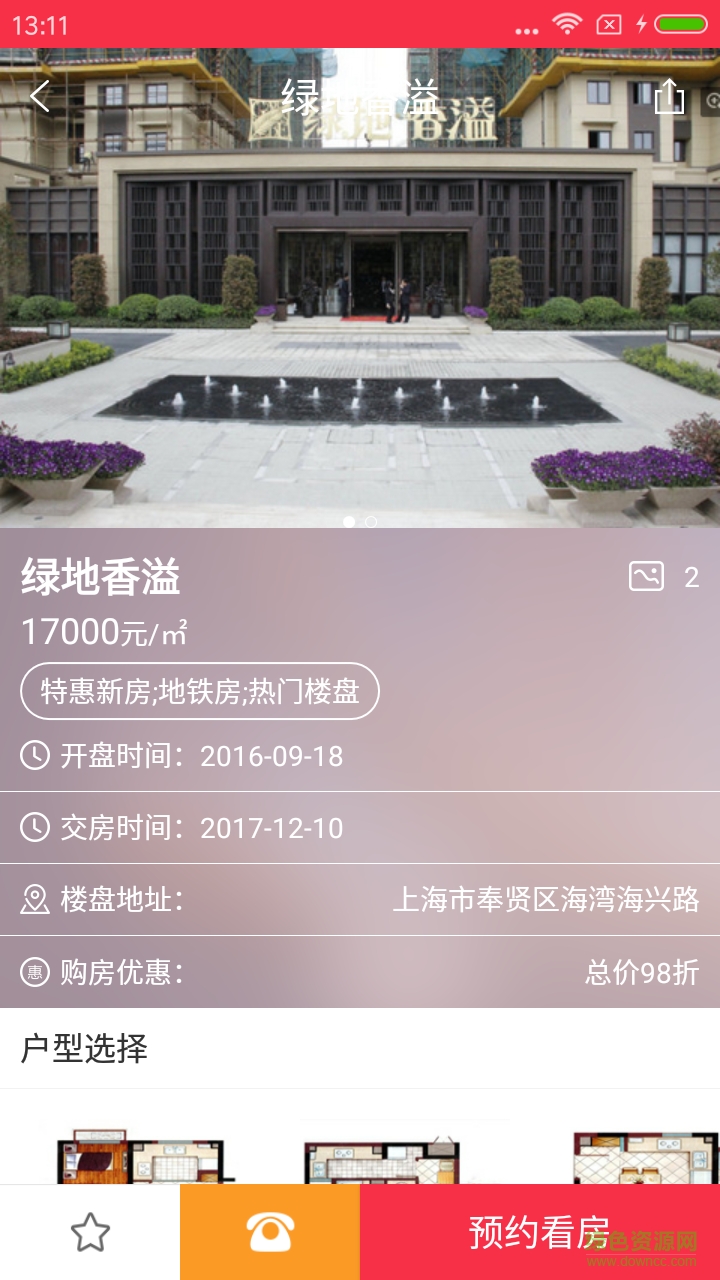The height and width of the screenshot is (1280, 720).
Task: Select the 特惠新房;地铁房;热门楼盘 tag pill
Action: [x=200, y=691]
